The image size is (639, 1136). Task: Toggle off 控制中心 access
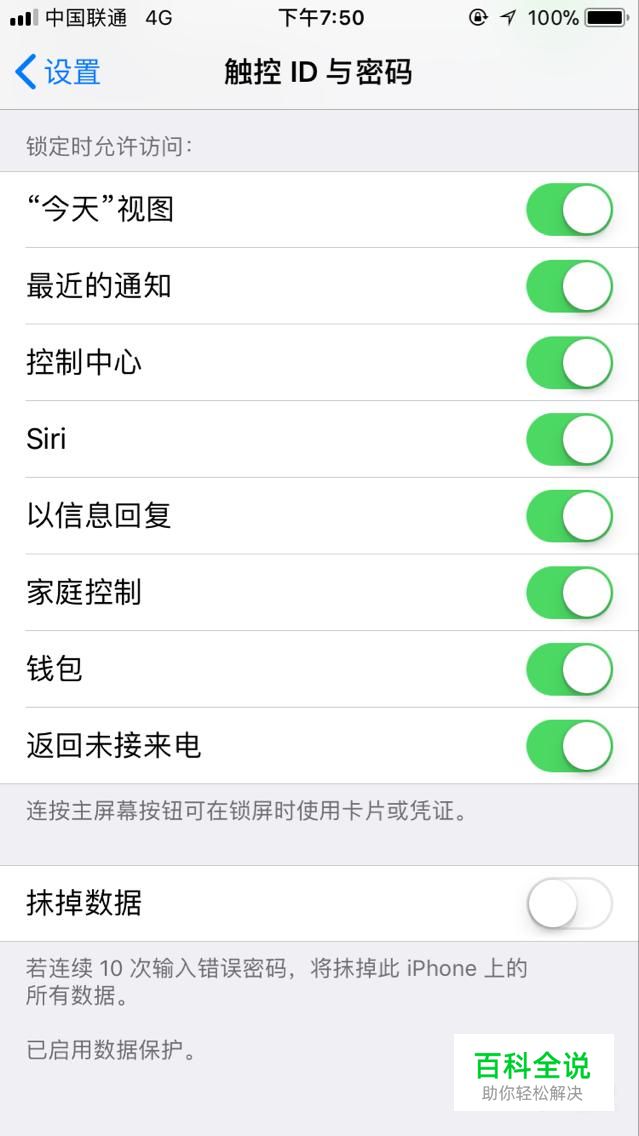(569, 362)
